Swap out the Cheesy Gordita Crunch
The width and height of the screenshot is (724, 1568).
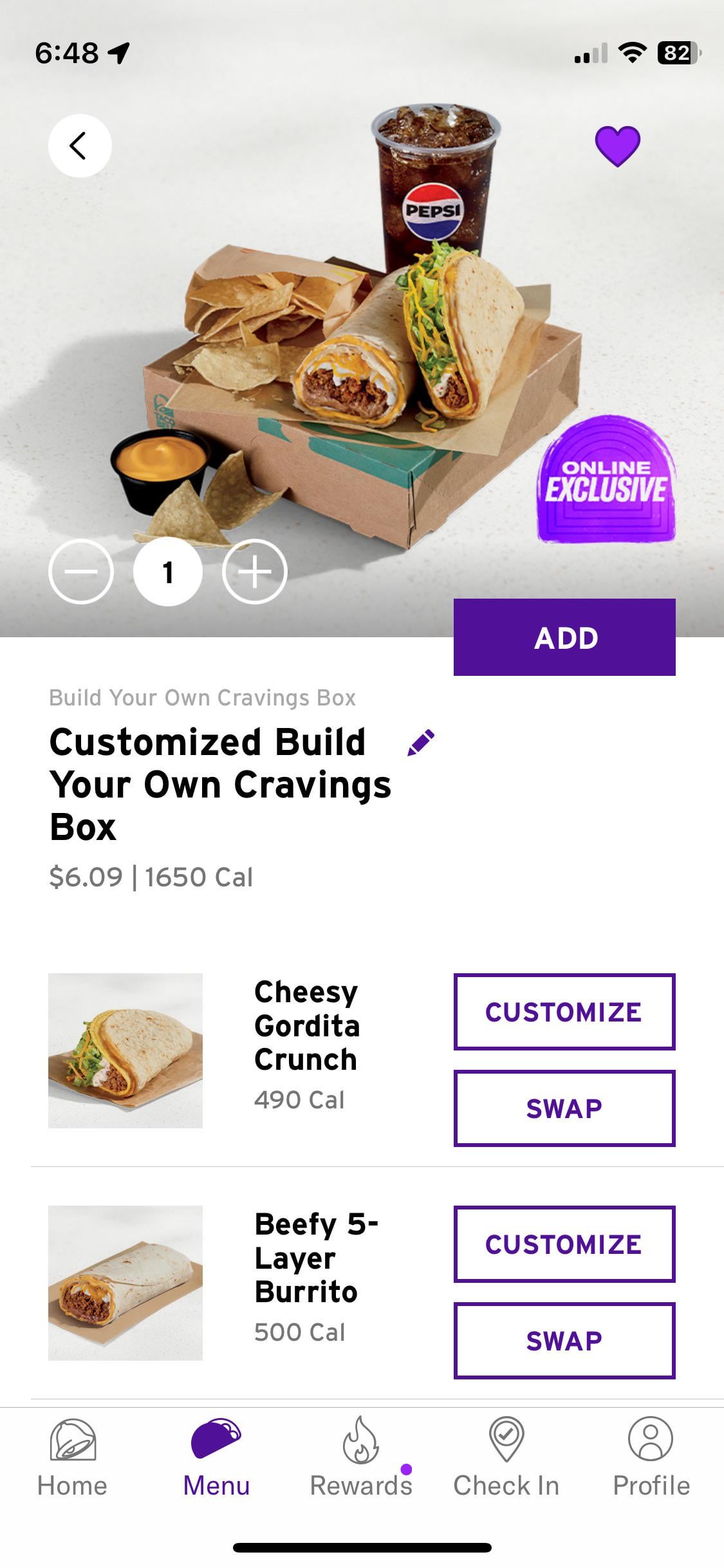[564, 1108]
